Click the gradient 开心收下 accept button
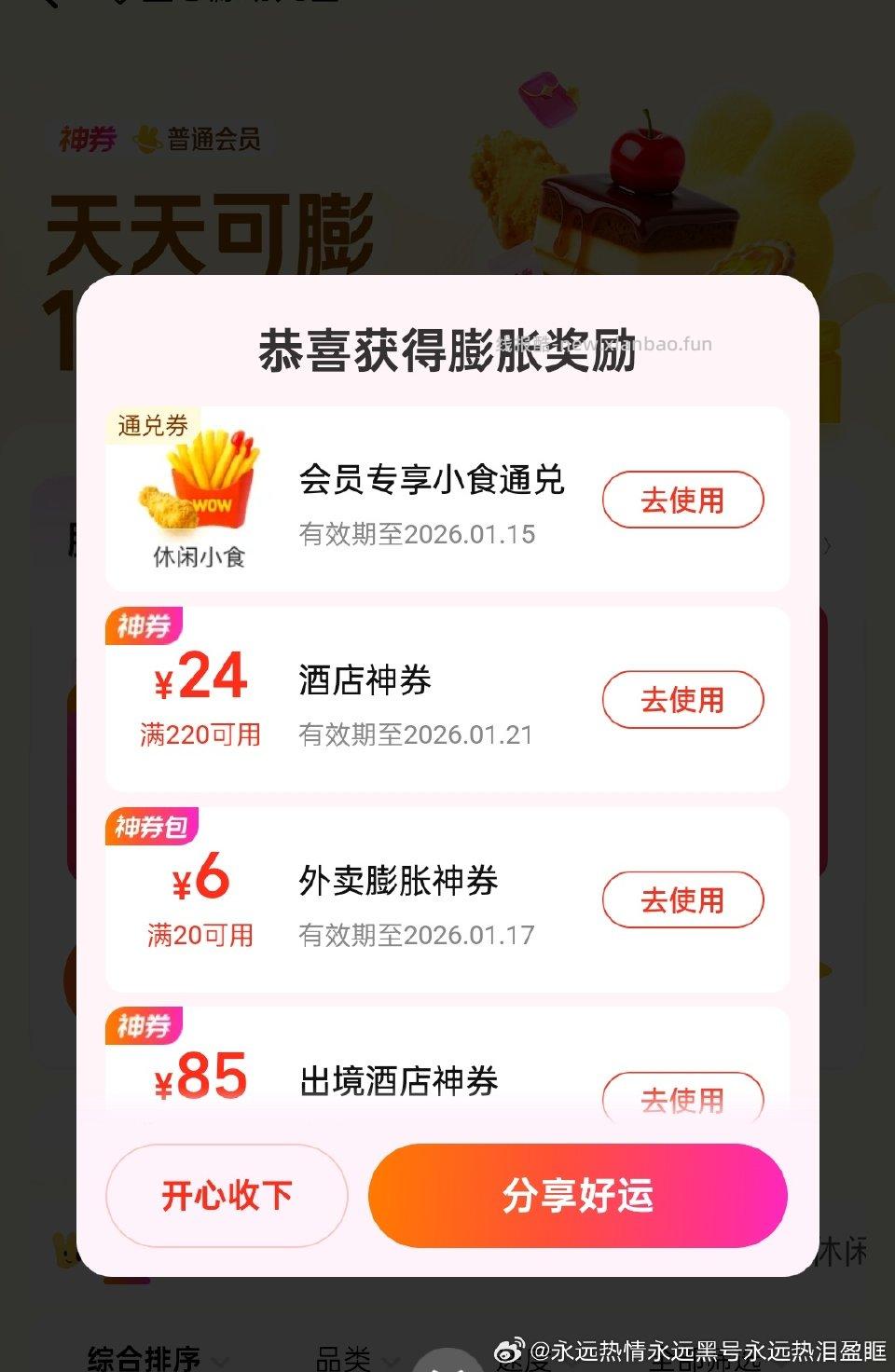This screenshot has width=895, height=1372. coord(226,1197)
